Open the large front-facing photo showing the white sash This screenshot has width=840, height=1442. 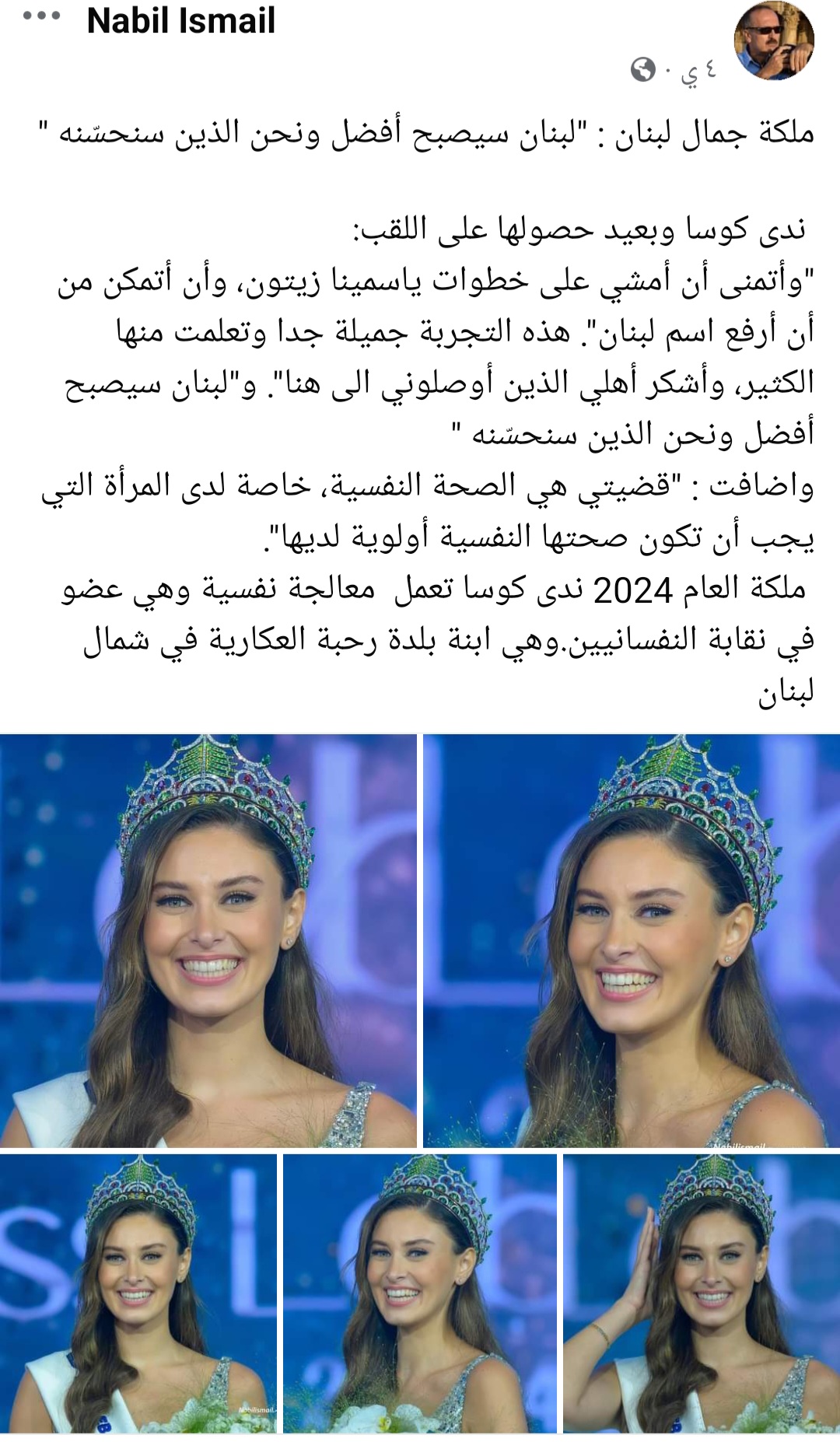point(208,940)
